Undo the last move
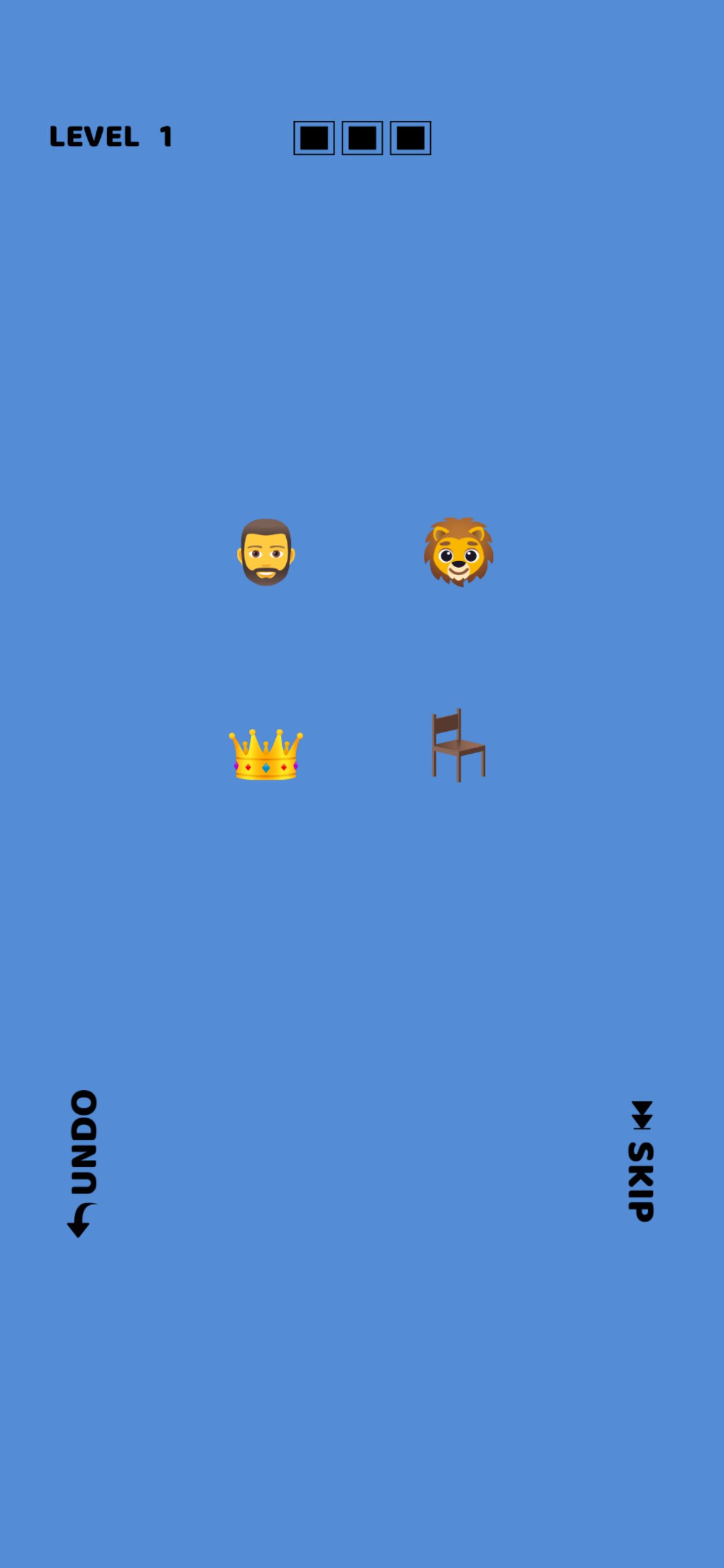The height and width of the screenshot is (1568, 724). coord(83,1163)
